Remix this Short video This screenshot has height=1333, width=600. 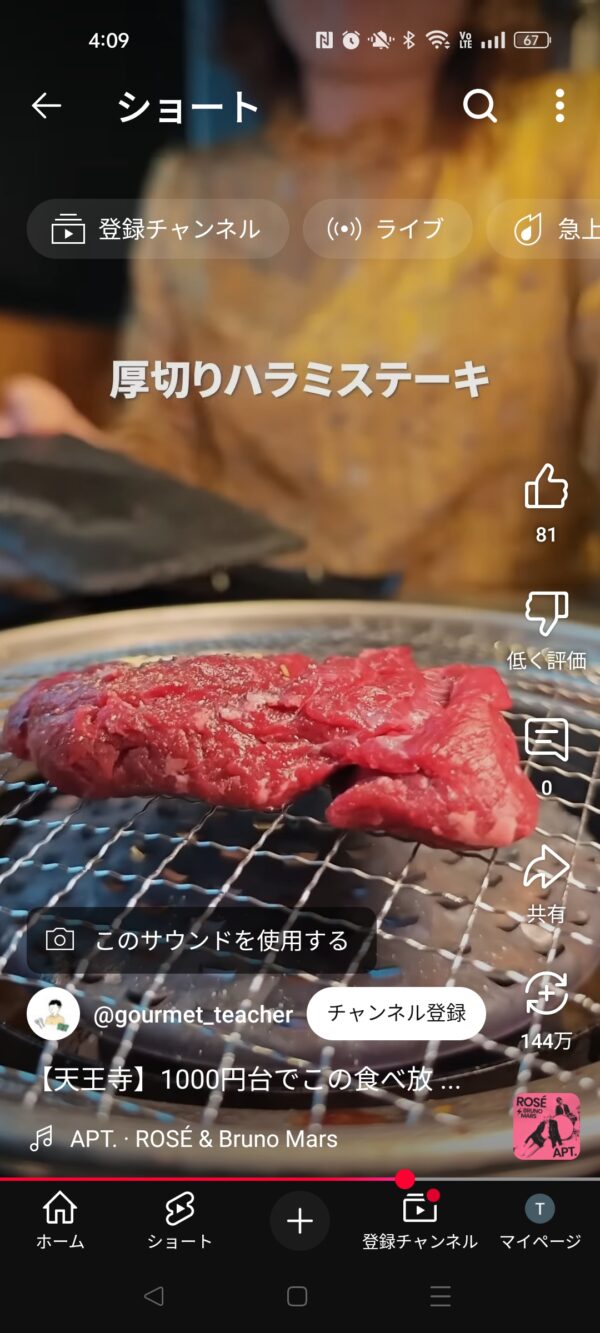coord(546,996)
